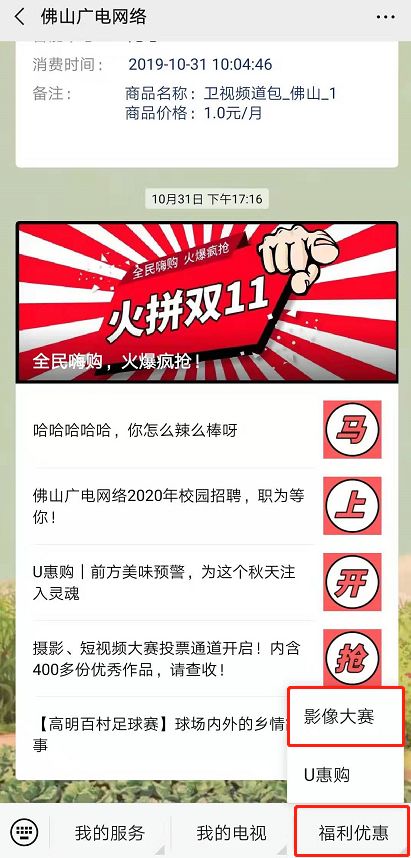Go back using the top-left arrow
The height and width of the screenshot is (858, 411).
(20, 17)
